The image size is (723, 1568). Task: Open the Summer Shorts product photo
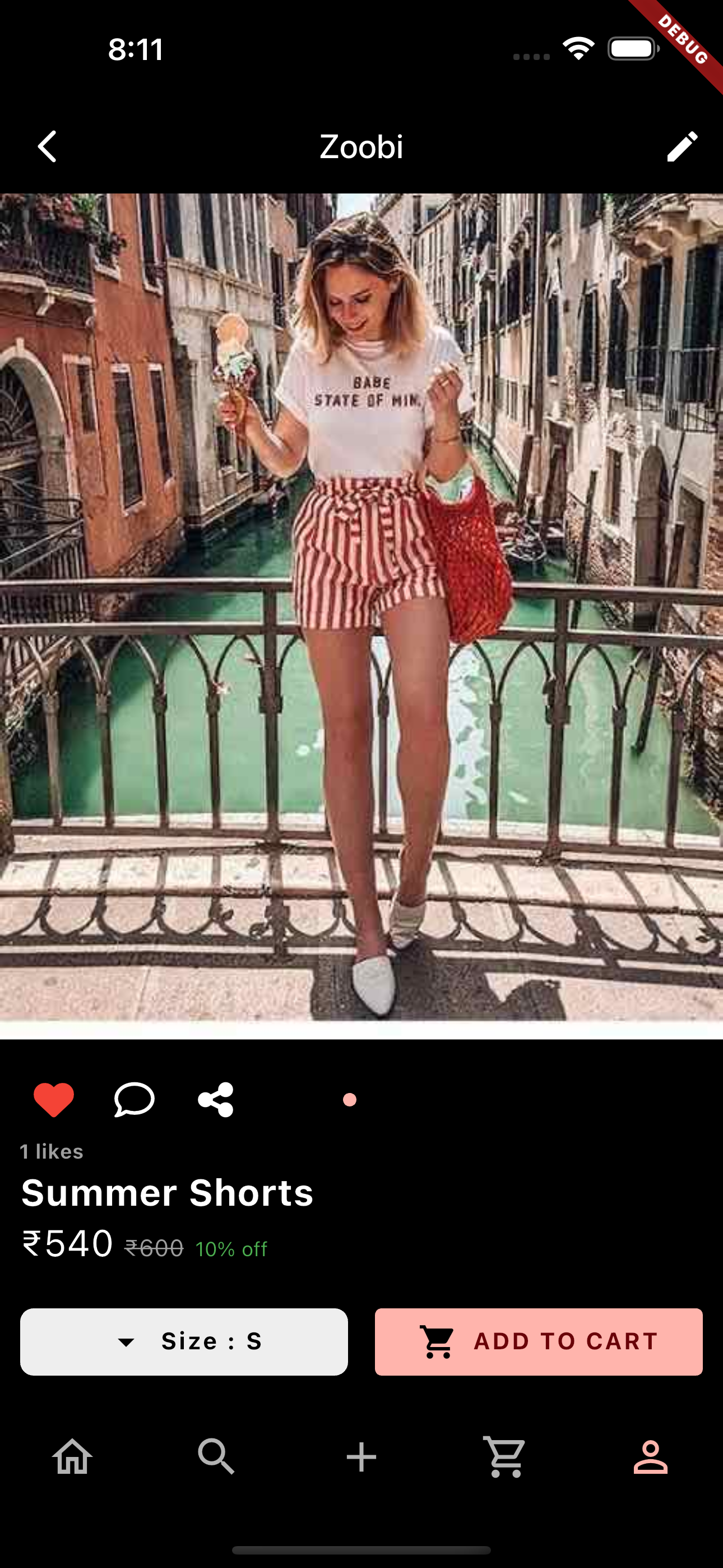point(361,615)
